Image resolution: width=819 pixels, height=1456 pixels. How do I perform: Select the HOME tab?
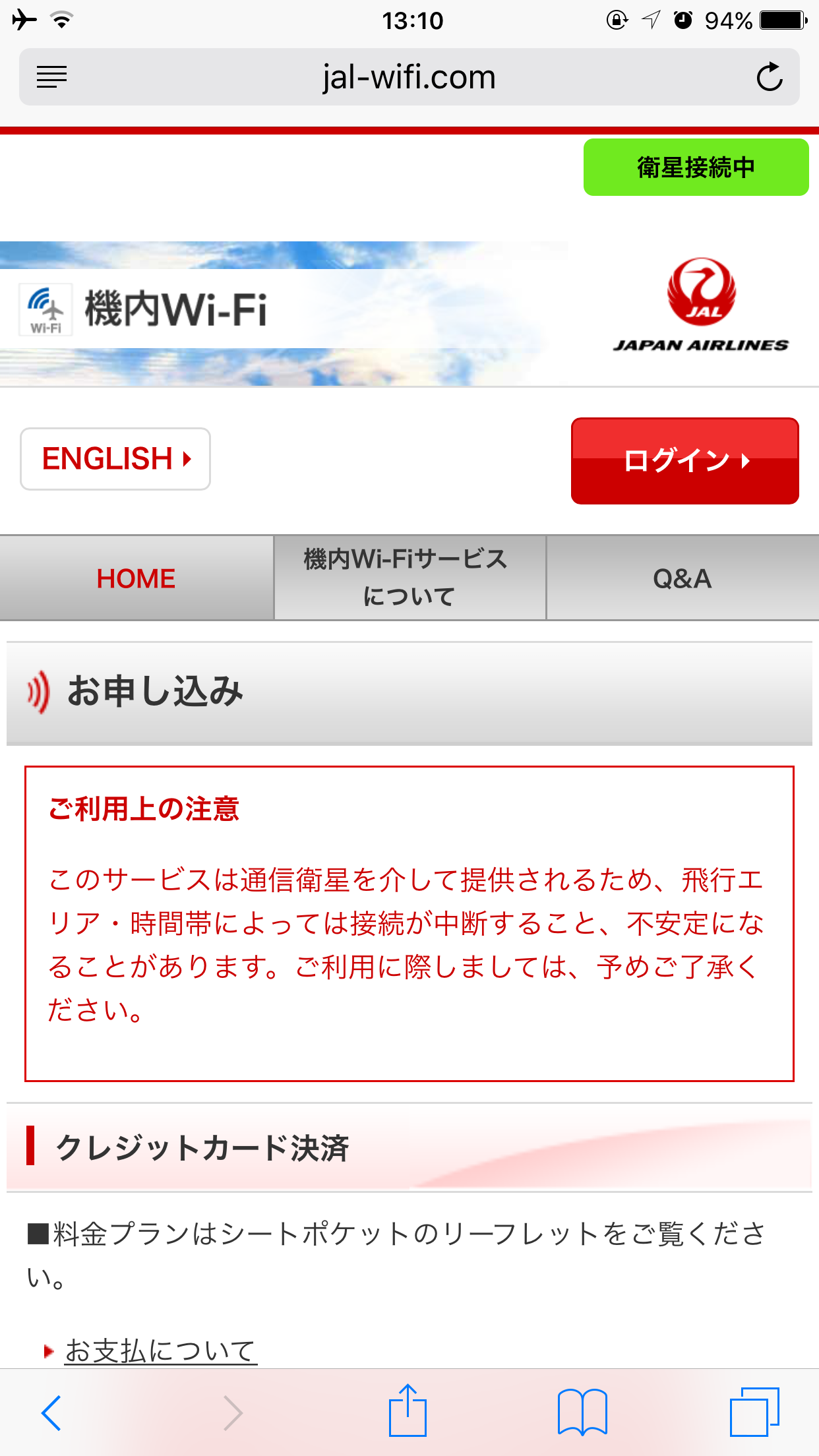point(136,578)
